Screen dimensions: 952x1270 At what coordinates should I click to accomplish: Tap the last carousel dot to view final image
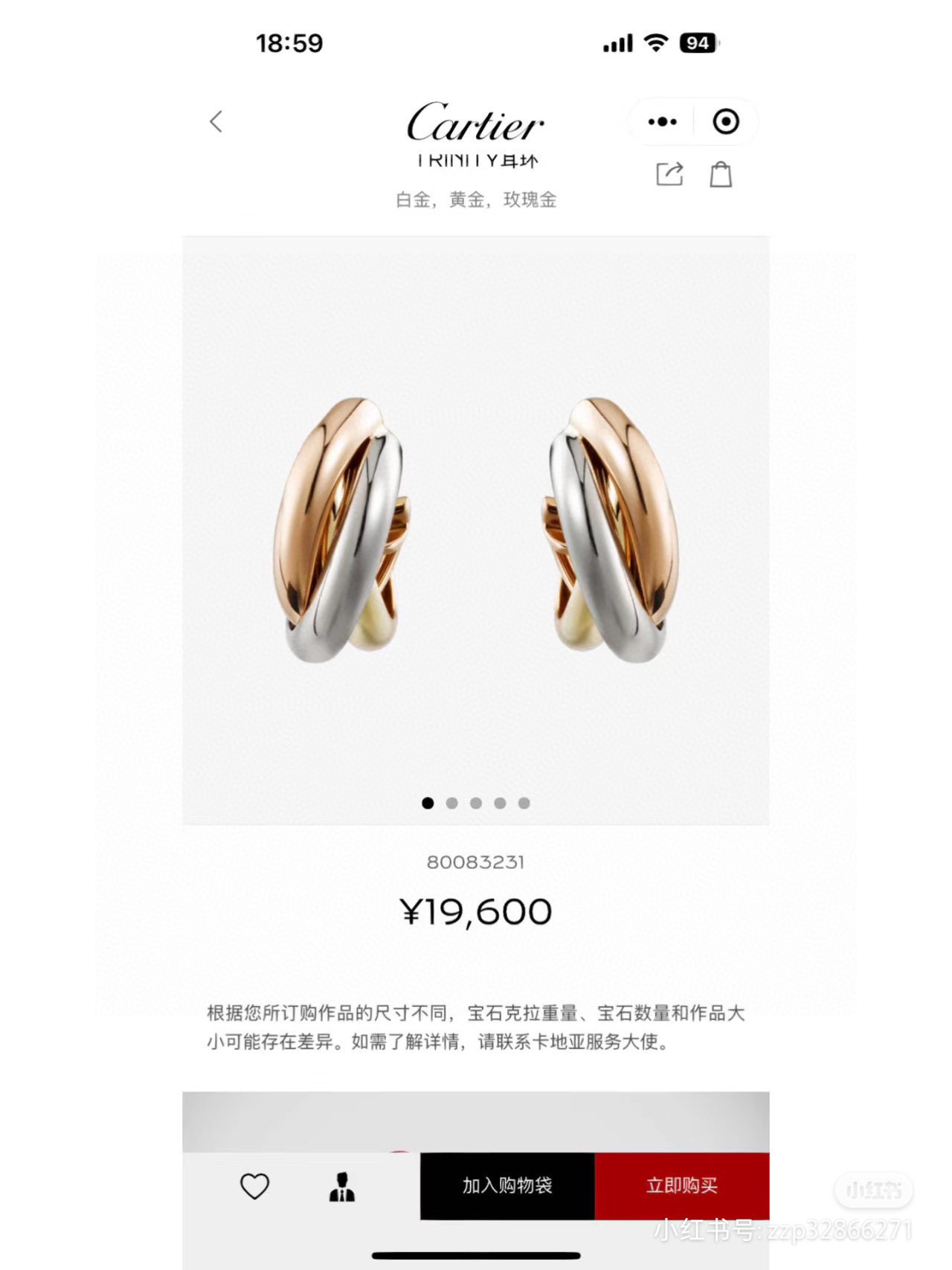[x=524, y=804]
